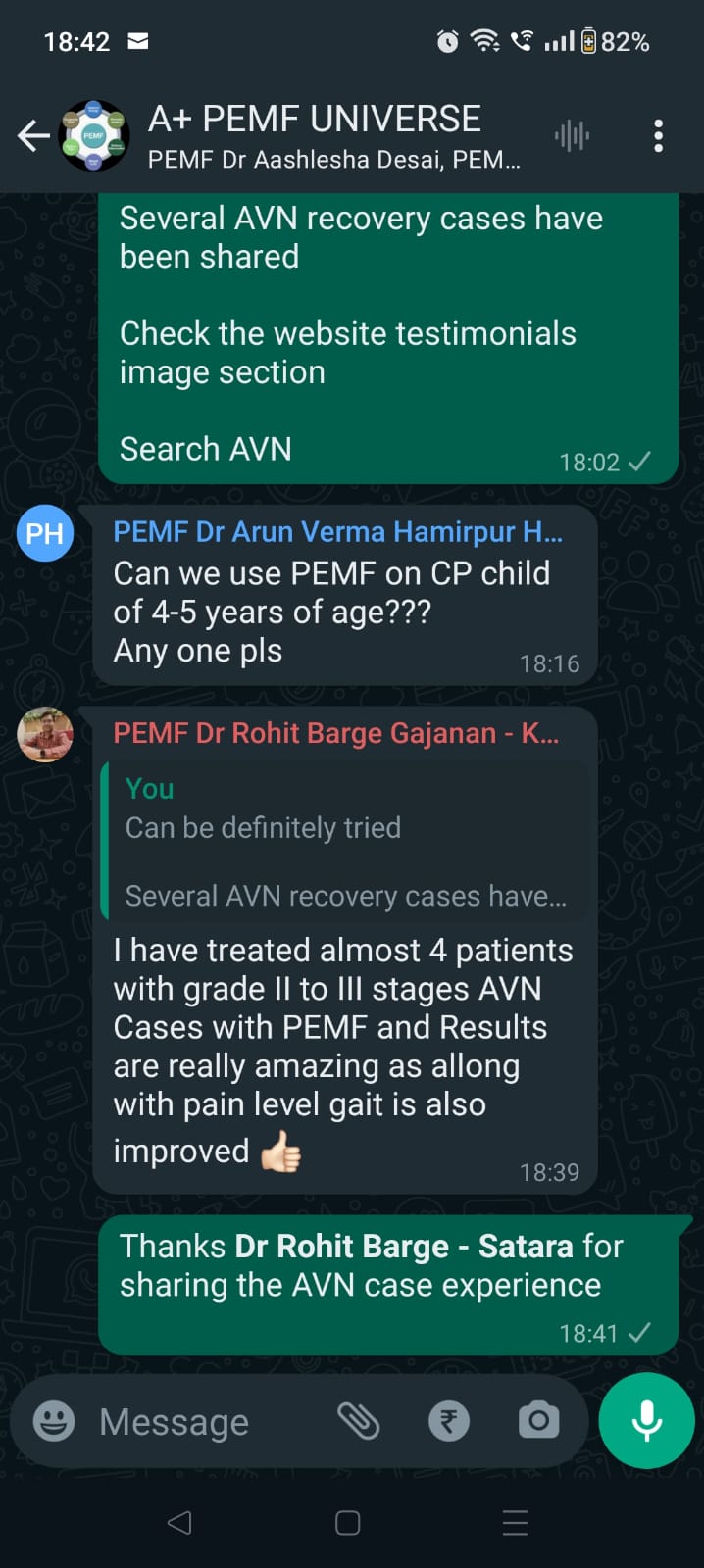Jump to the quoted "Can be definitely tried" message
704x1568 pixels.
pos(346,842)
